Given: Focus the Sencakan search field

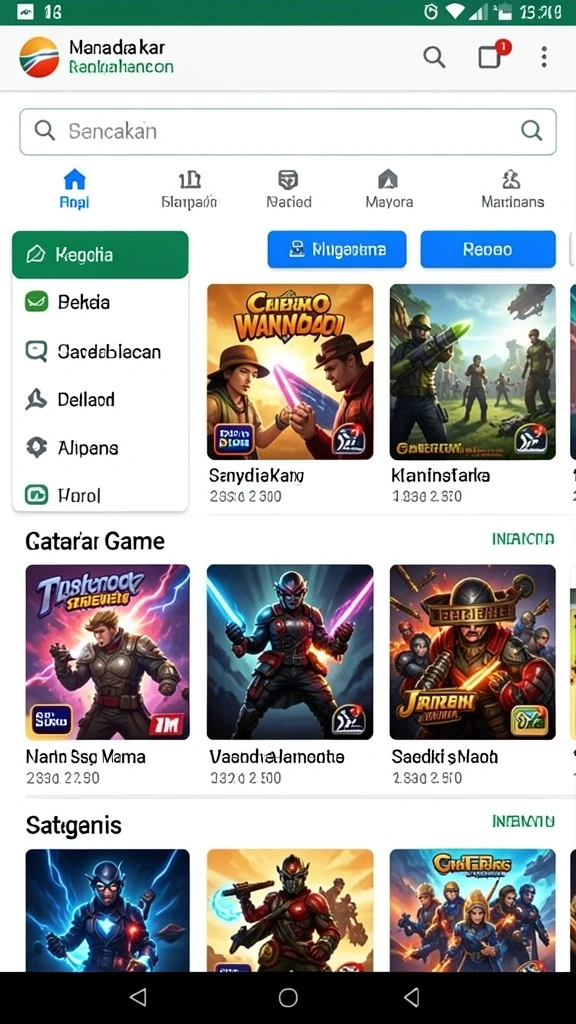Looking at the screenshot, I should 288,131.
